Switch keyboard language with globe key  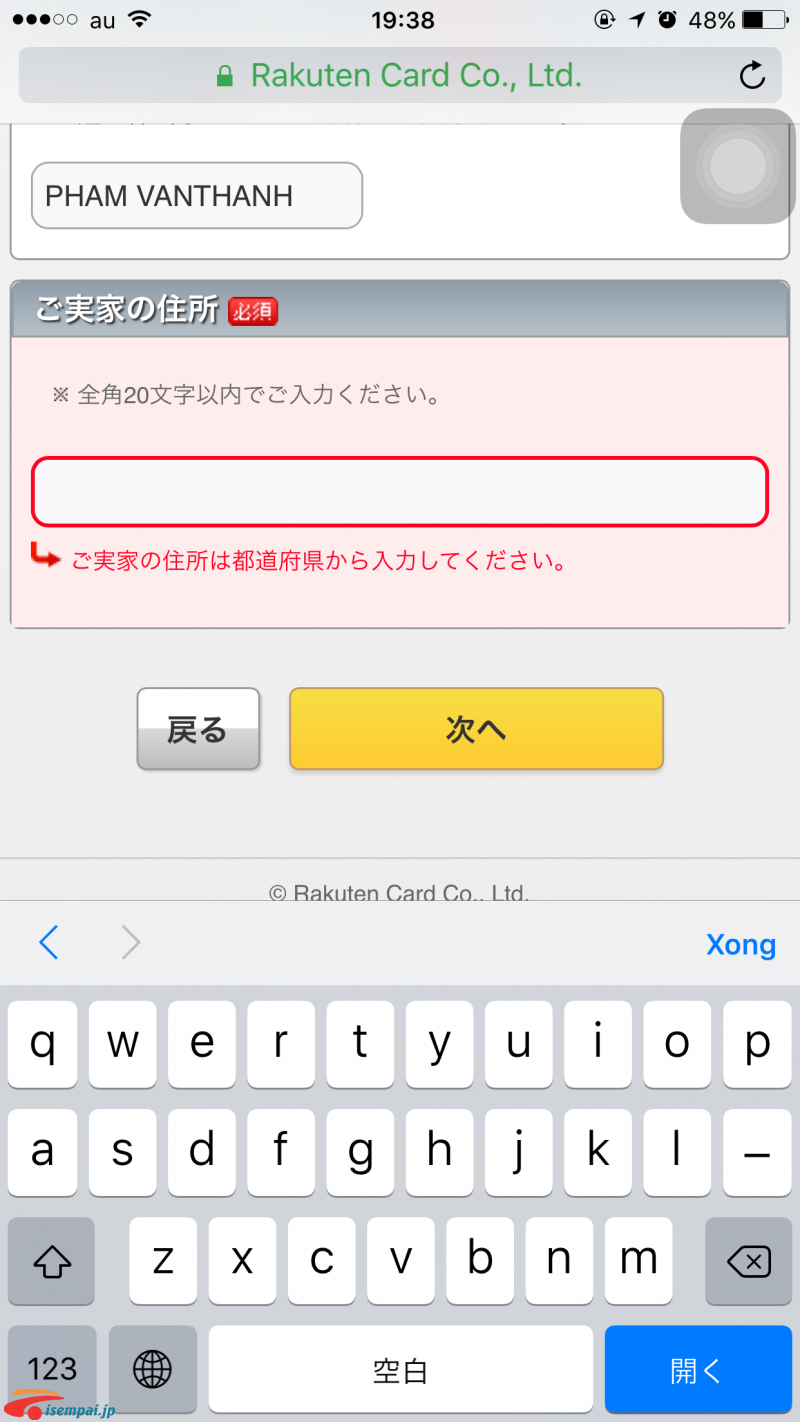[152, 1368]
